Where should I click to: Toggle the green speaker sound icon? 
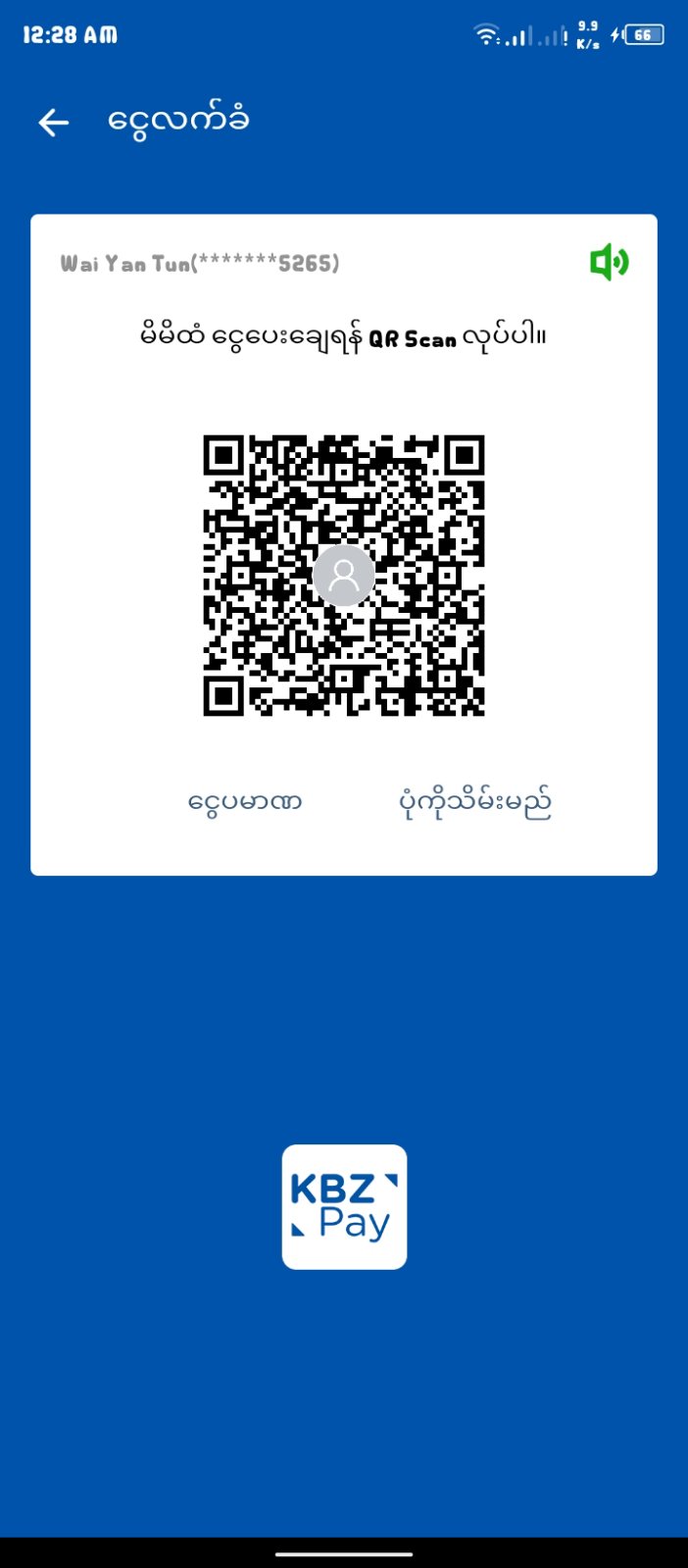(609, 262)
